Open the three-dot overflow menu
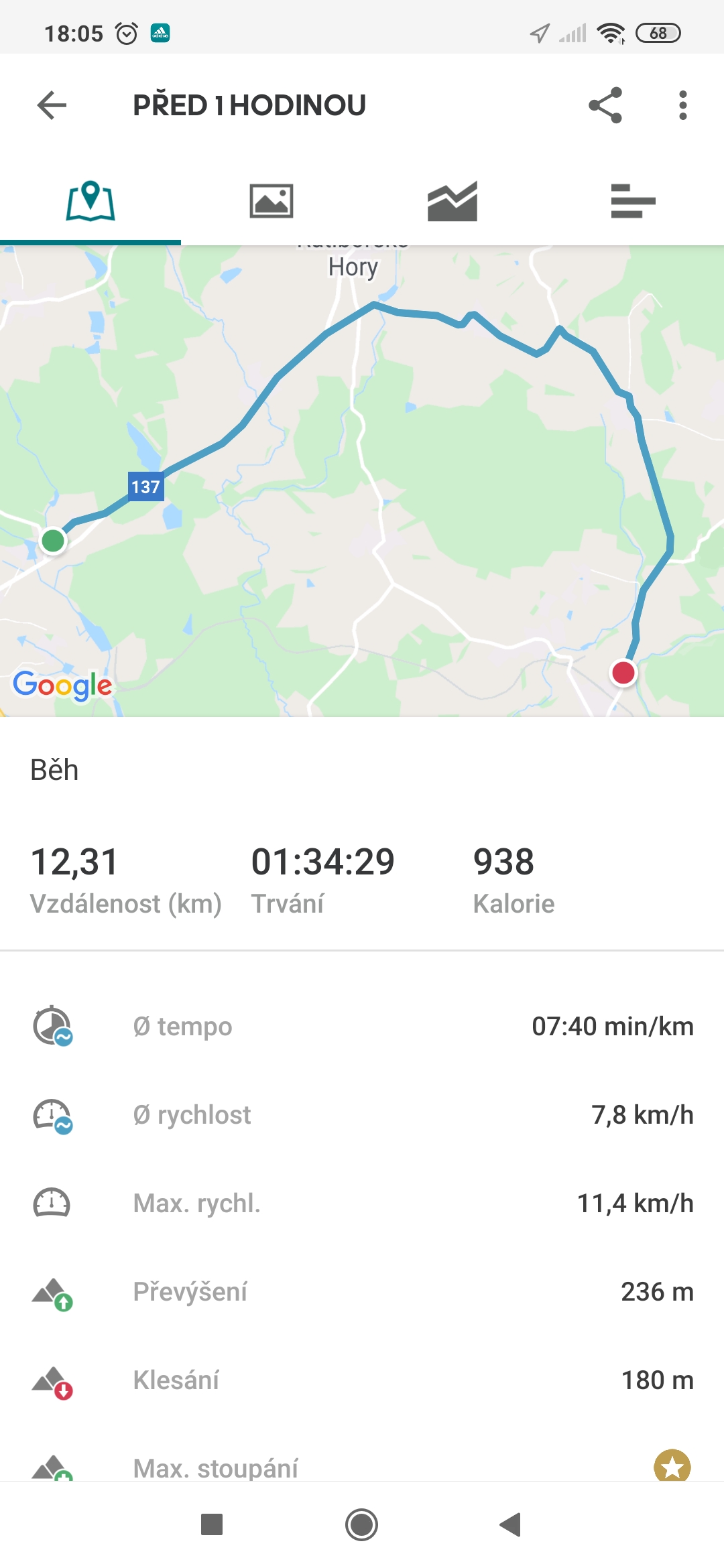Viewport: 724px width, 1568px height. point(682,105)
